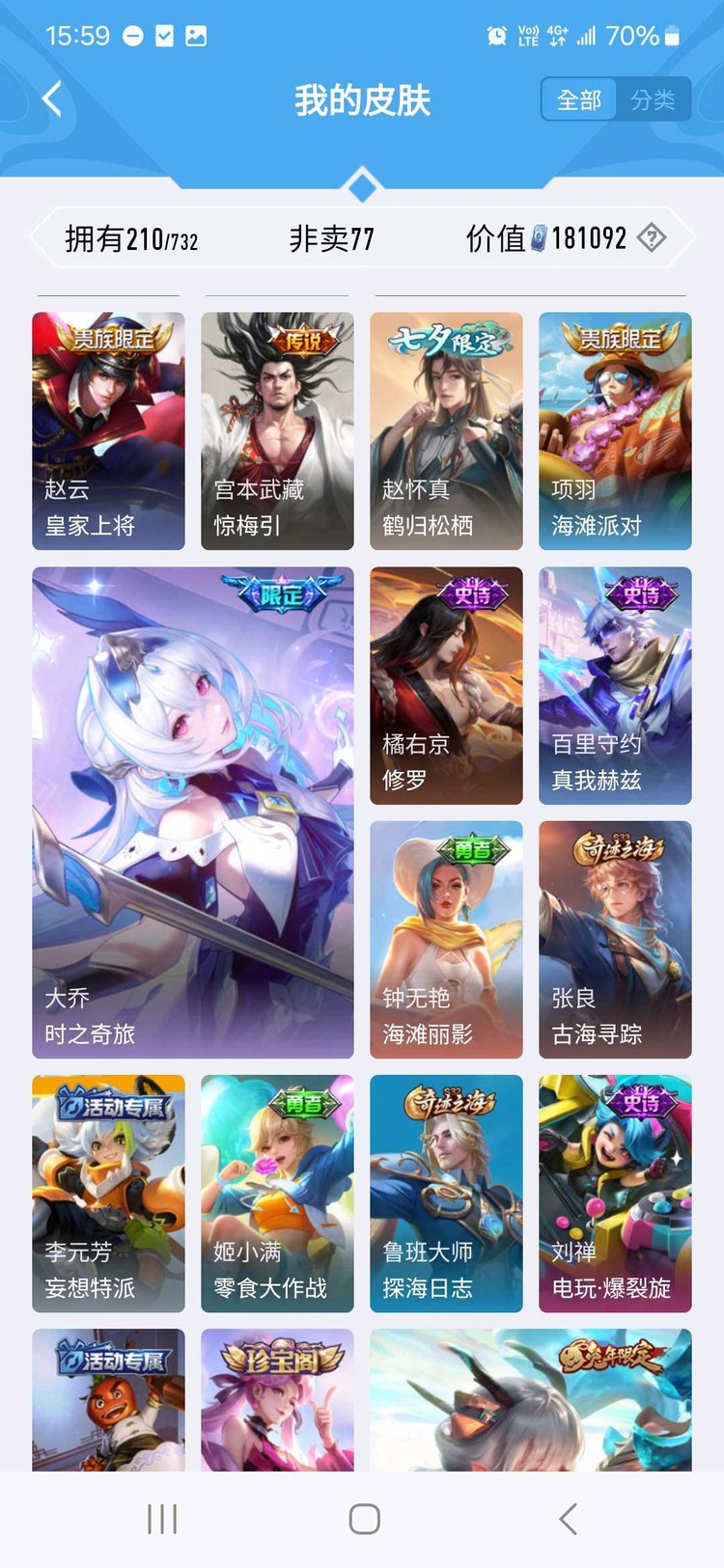Open system recent apps
The image size is (724, 1568).
point(162,1519)
